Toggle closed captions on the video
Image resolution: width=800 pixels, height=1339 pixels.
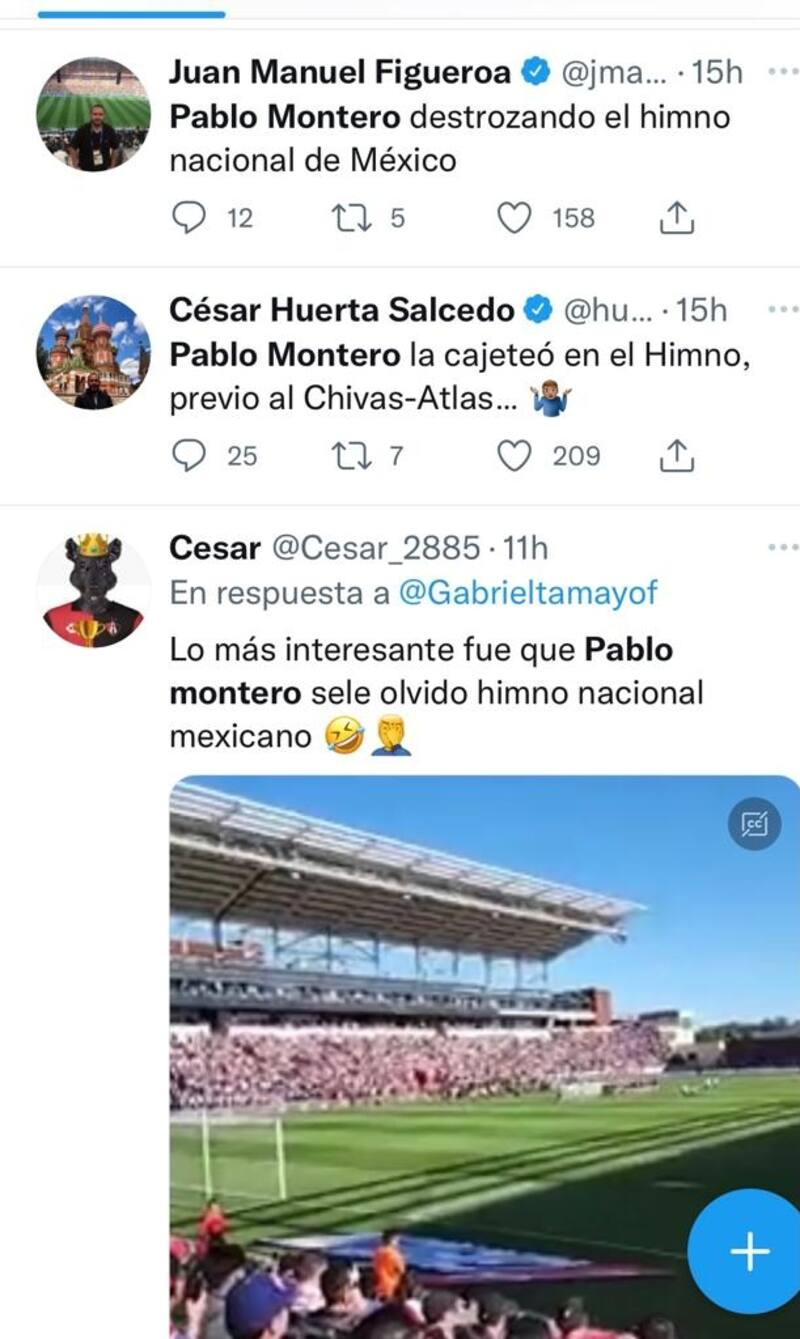pos(754,824)
